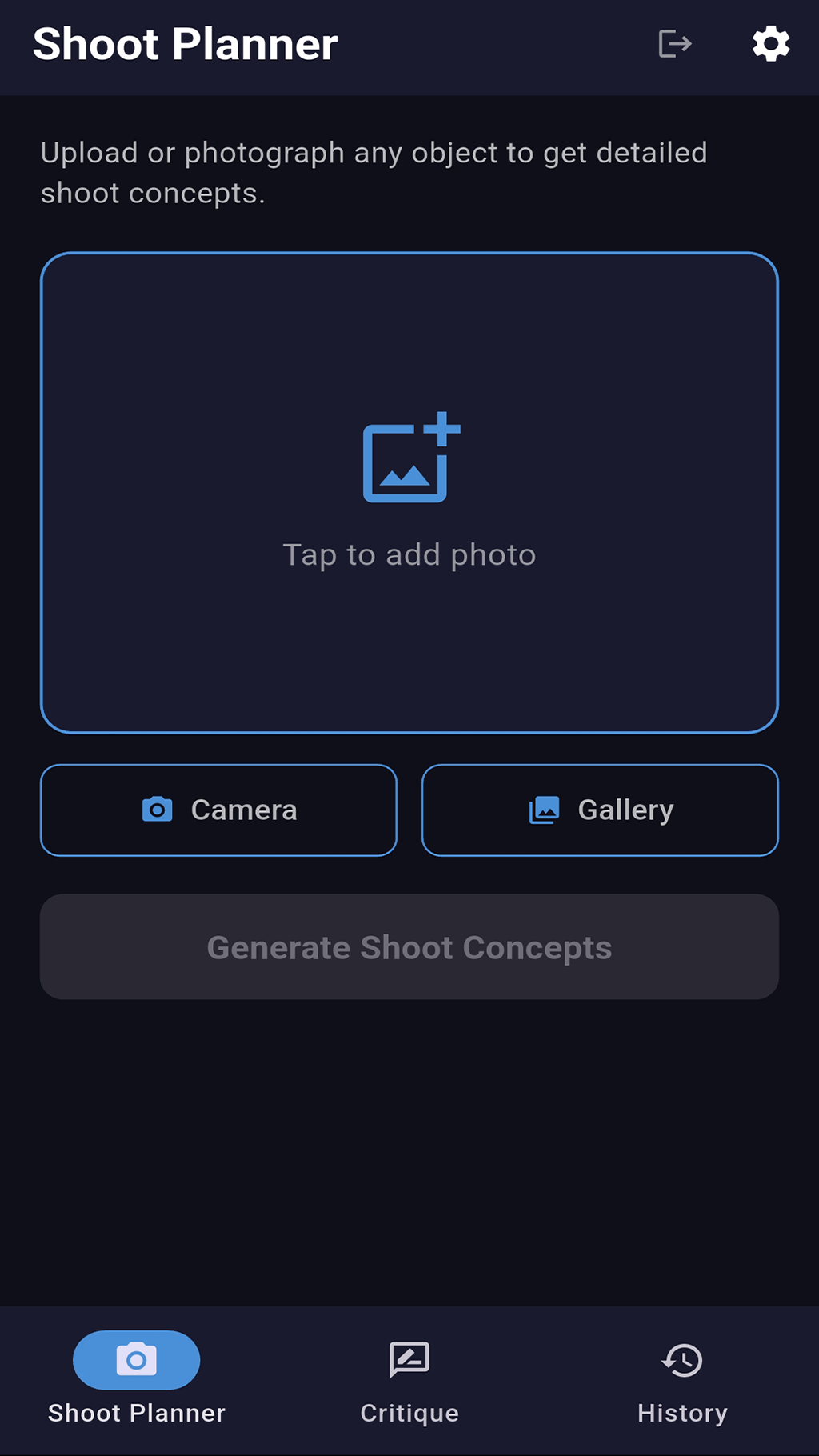Viewport: 819px width, 1456px height.
Task: Tap the highlighted Shoot Planner pill button
Action: click(136, 1358)
